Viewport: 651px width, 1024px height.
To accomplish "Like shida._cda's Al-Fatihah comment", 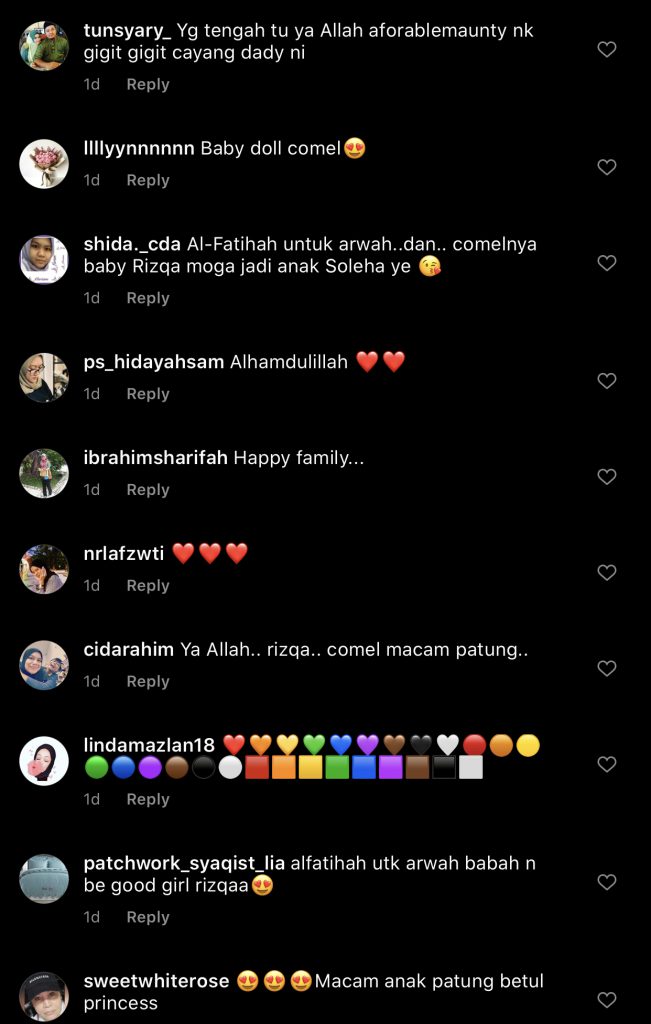I will [x=606, y=263].
